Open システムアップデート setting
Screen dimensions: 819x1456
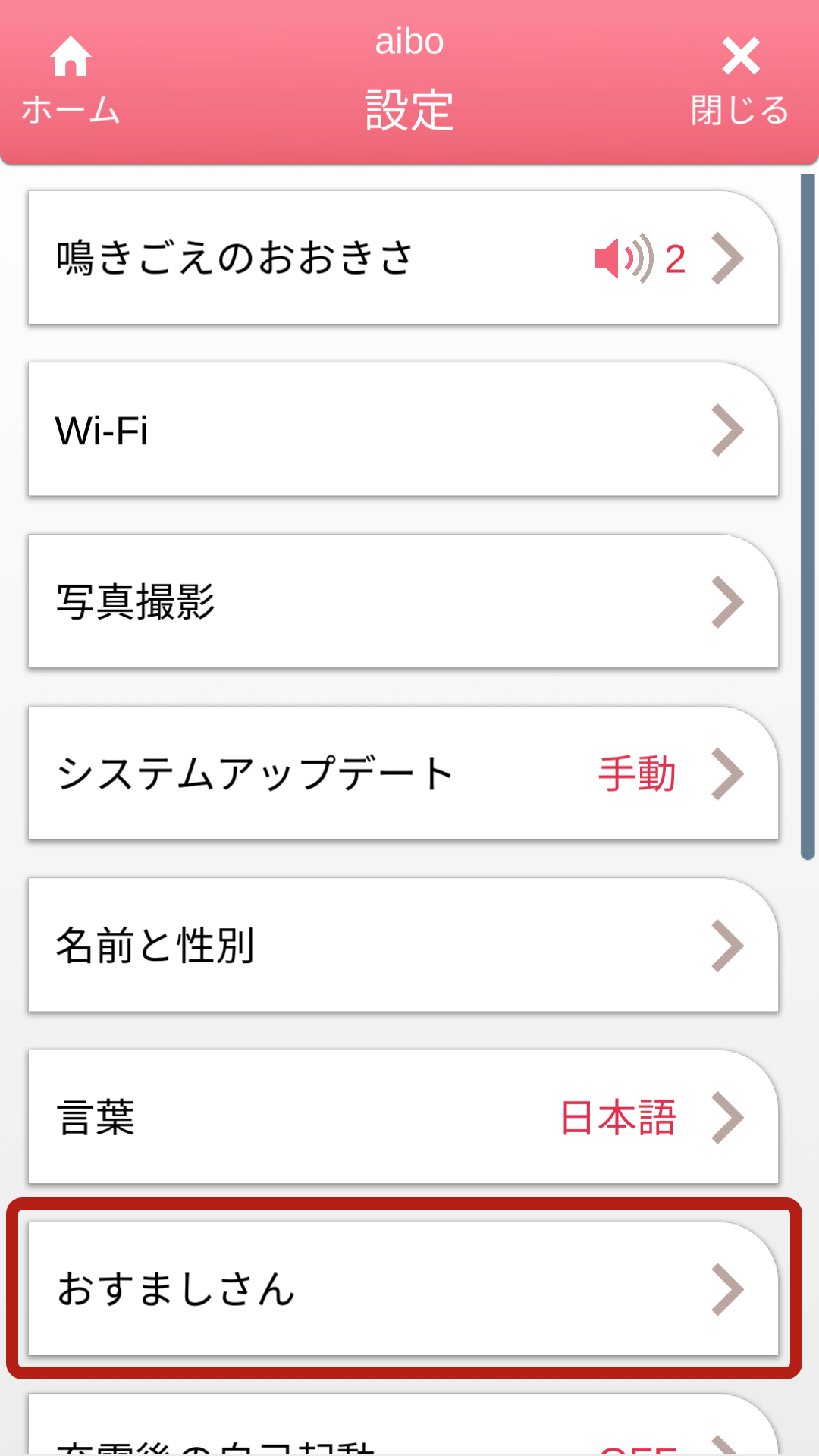pos(403,773)
